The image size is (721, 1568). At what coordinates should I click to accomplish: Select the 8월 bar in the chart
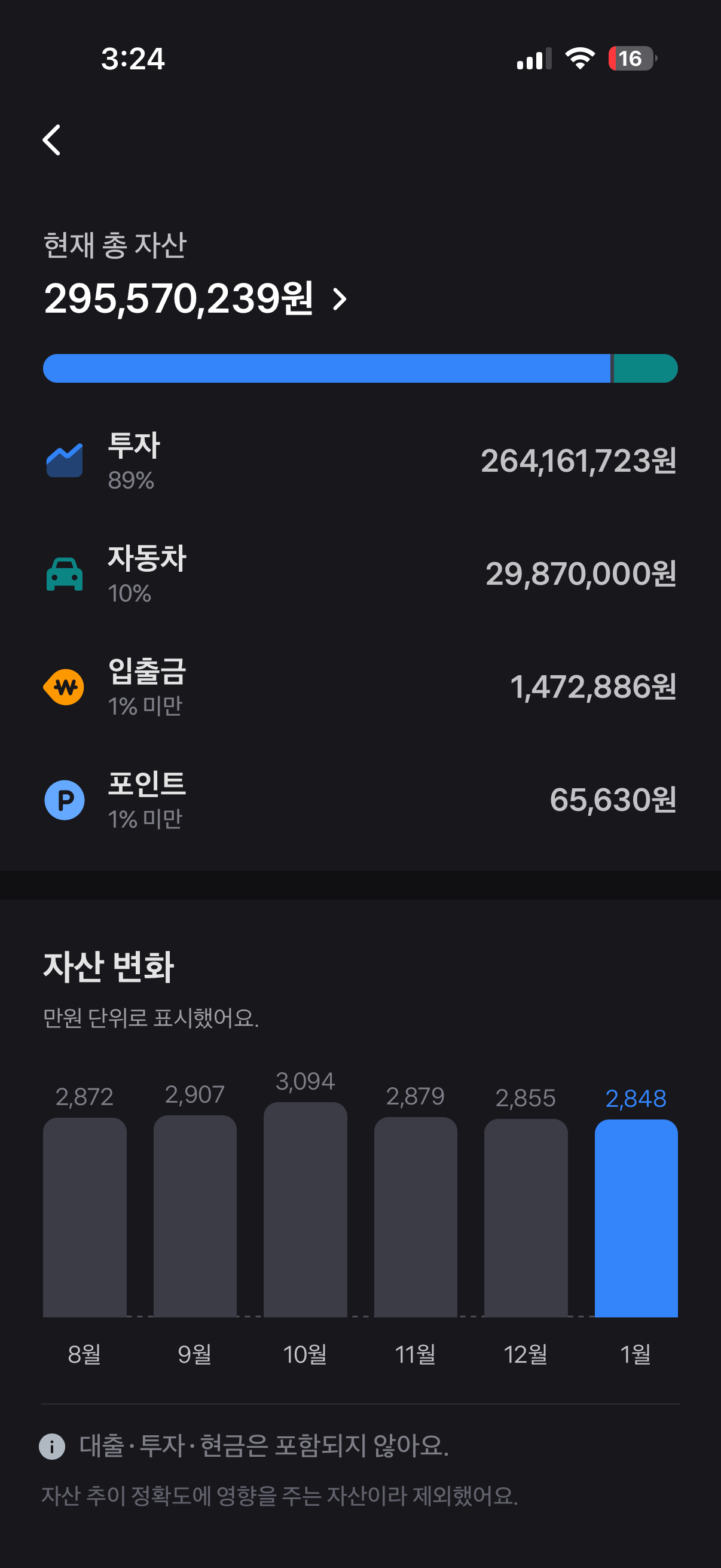(x=84, y=1216)
